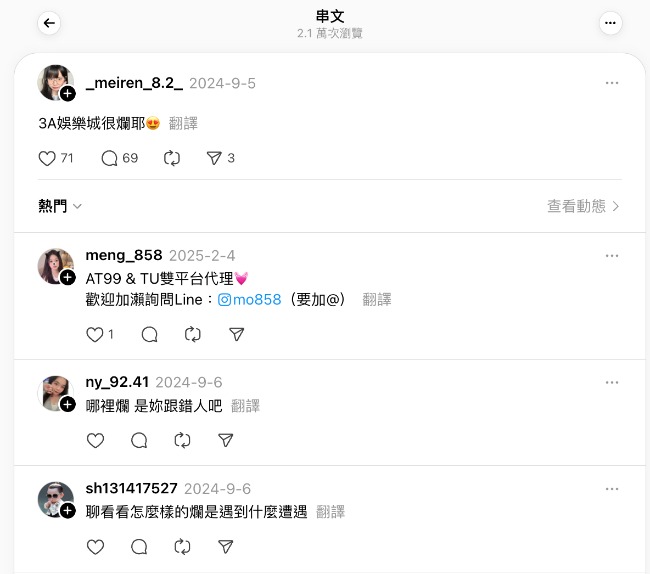This screenshot has height=574, width=650.
Task: Open 查看動態 activity view
Action: (583, 206)
